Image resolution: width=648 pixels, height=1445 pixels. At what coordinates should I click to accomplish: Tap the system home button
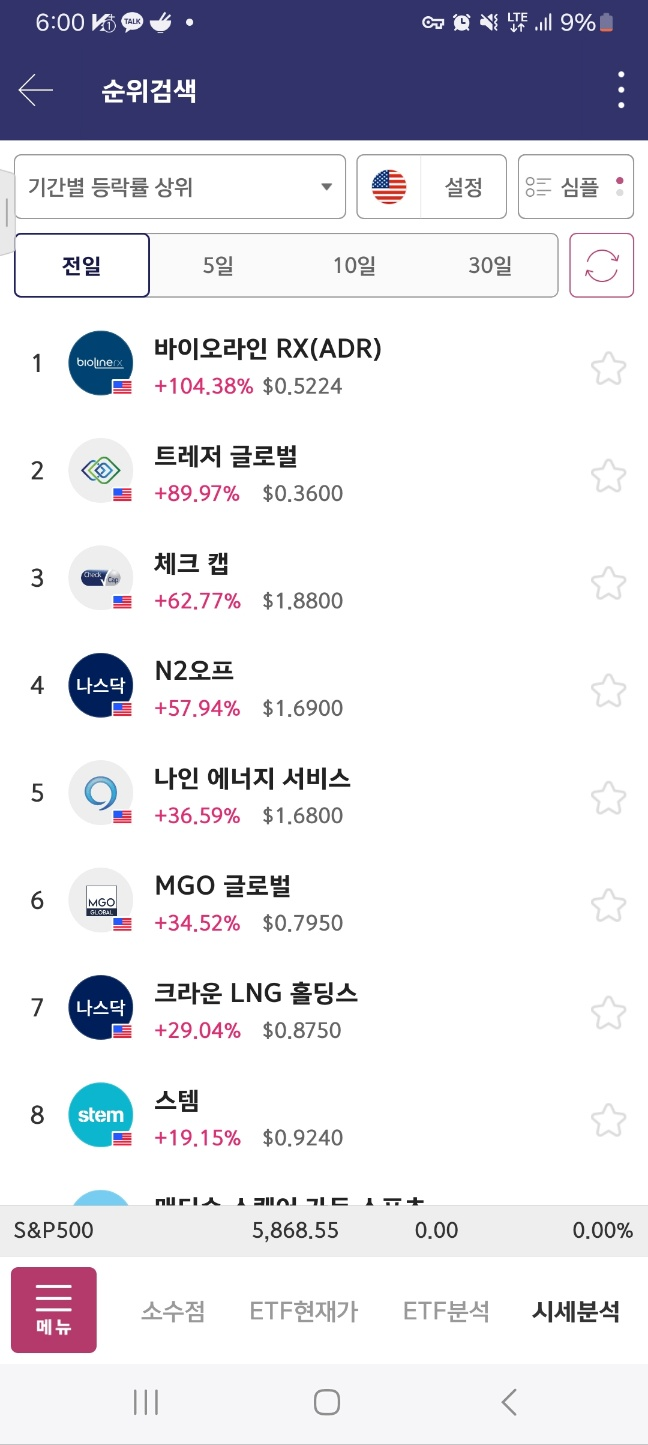tap(326, 1402)
